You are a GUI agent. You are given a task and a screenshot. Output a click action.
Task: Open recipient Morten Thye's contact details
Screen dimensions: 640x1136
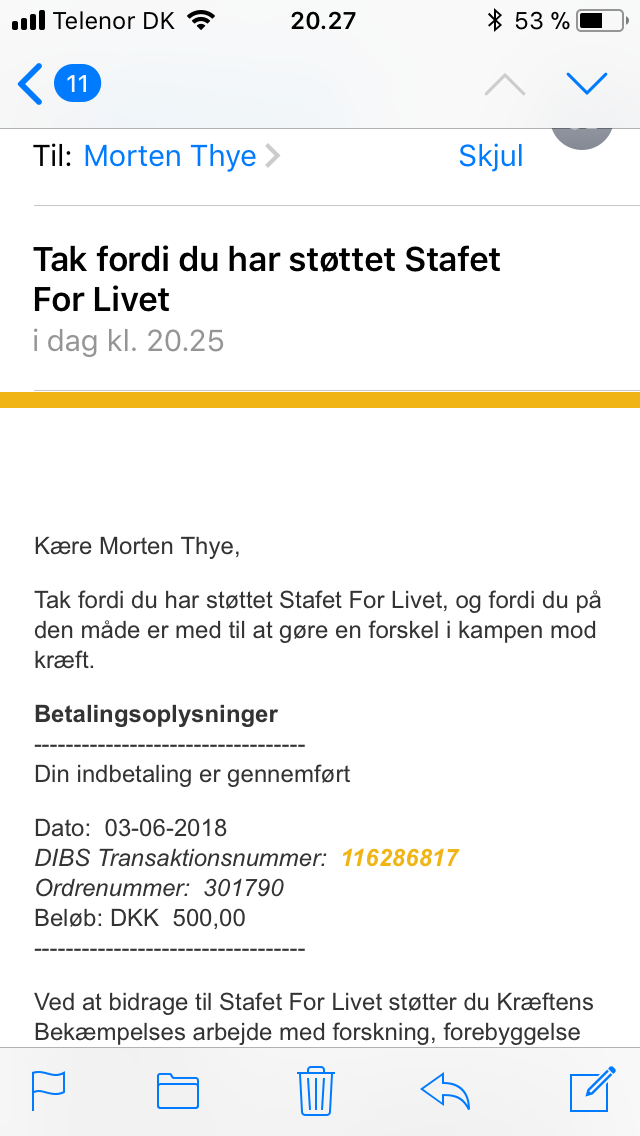(170, 156)
